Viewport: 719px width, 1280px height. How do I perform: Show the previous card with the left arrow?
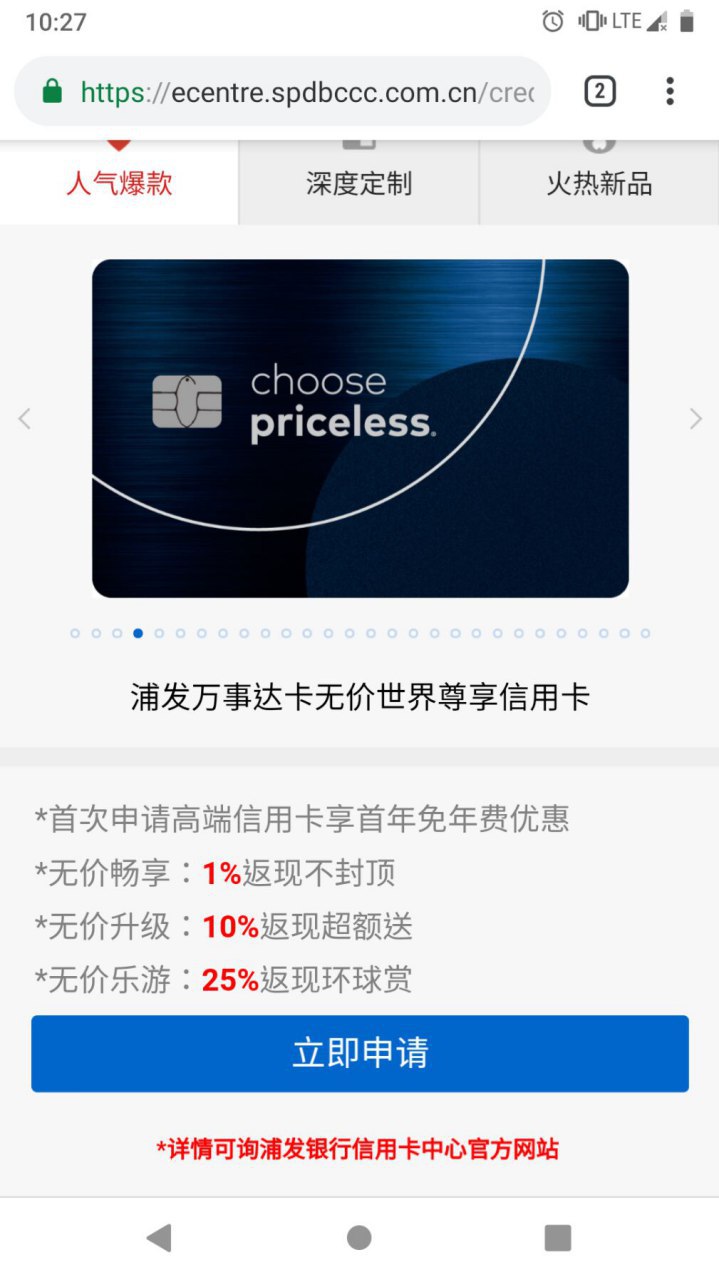(25, 419)
